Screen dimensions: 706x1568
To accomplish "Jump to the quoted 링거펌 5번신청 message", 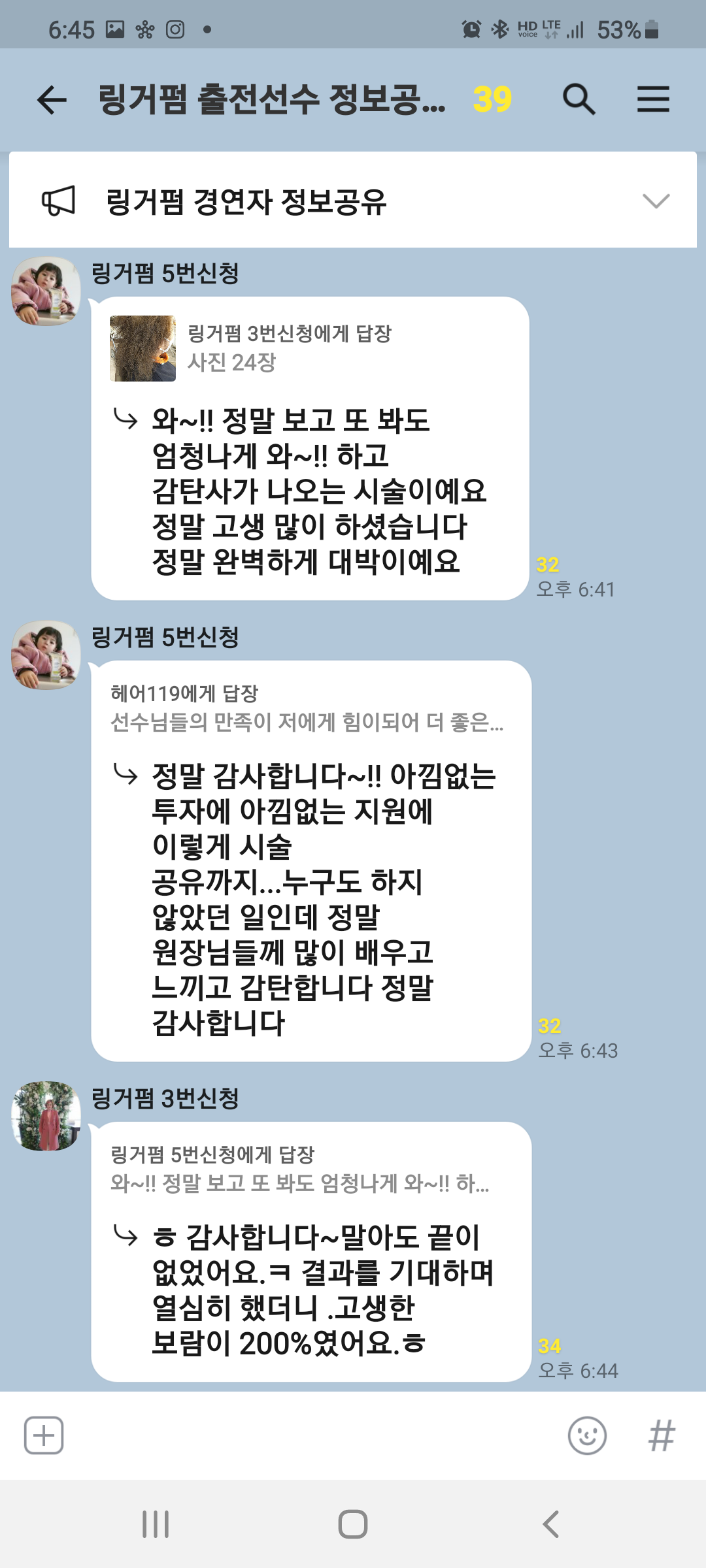I will pyautogui.click(x=301, y=1169).
